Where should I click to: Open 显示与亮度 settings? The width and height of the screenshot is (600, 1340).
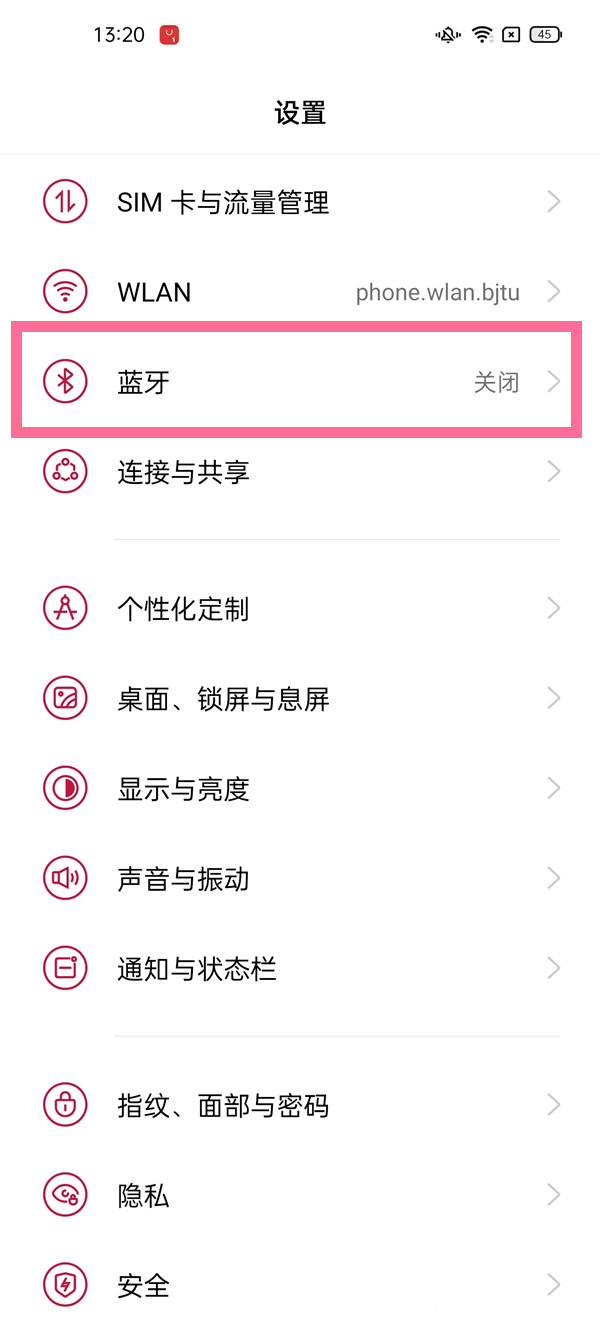click(x=300, y=789)
